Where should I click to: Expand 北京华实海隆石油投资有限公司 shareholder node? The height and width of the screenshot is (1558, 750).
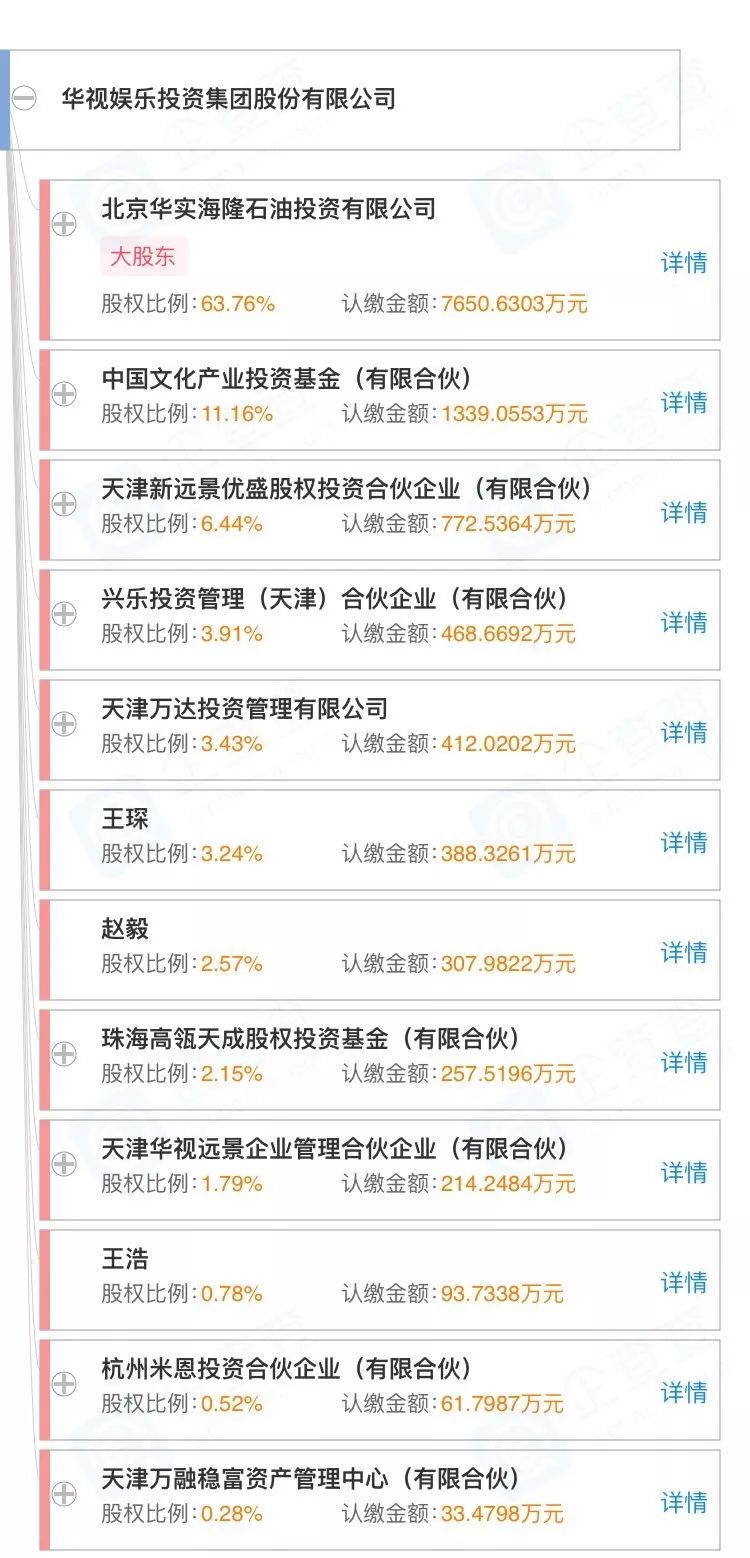pos(64,224)
